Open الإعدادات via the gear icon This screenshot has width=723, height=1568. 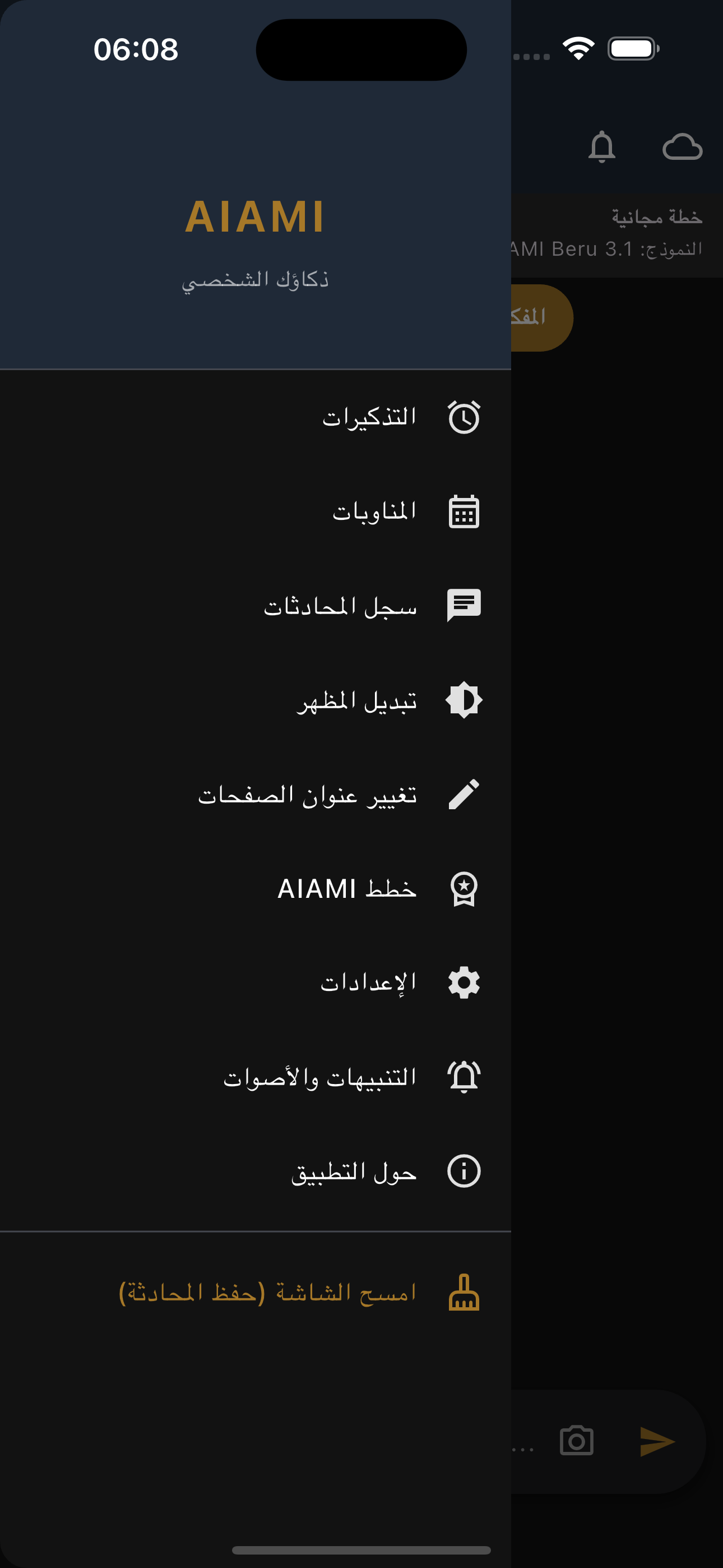click(465, 982)
